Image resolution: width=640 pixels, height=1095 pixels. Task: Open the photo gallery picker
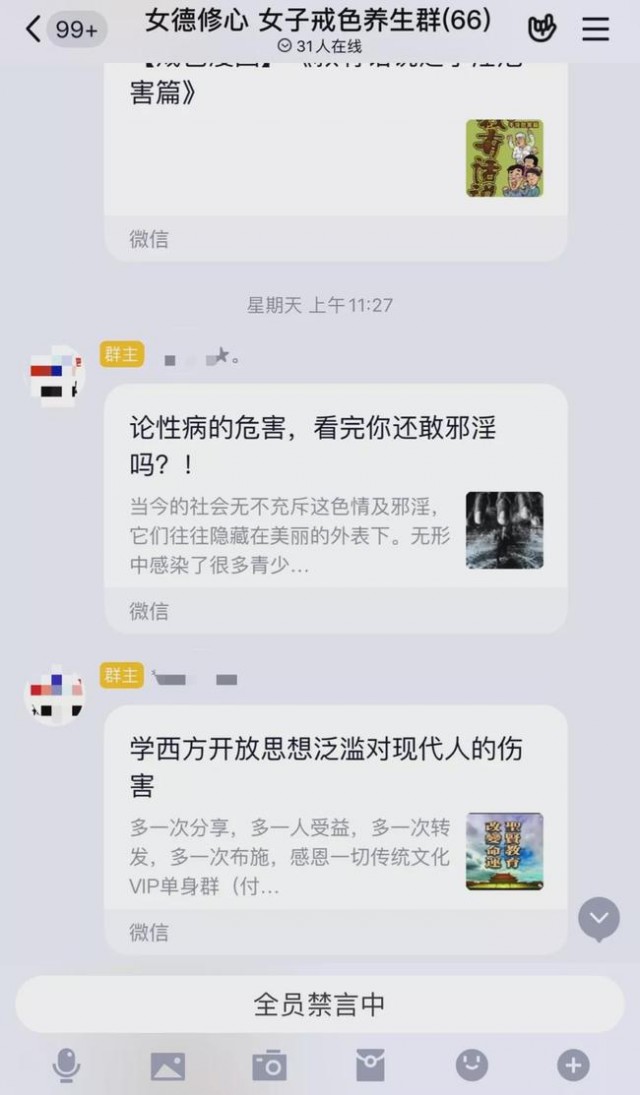168,1066
